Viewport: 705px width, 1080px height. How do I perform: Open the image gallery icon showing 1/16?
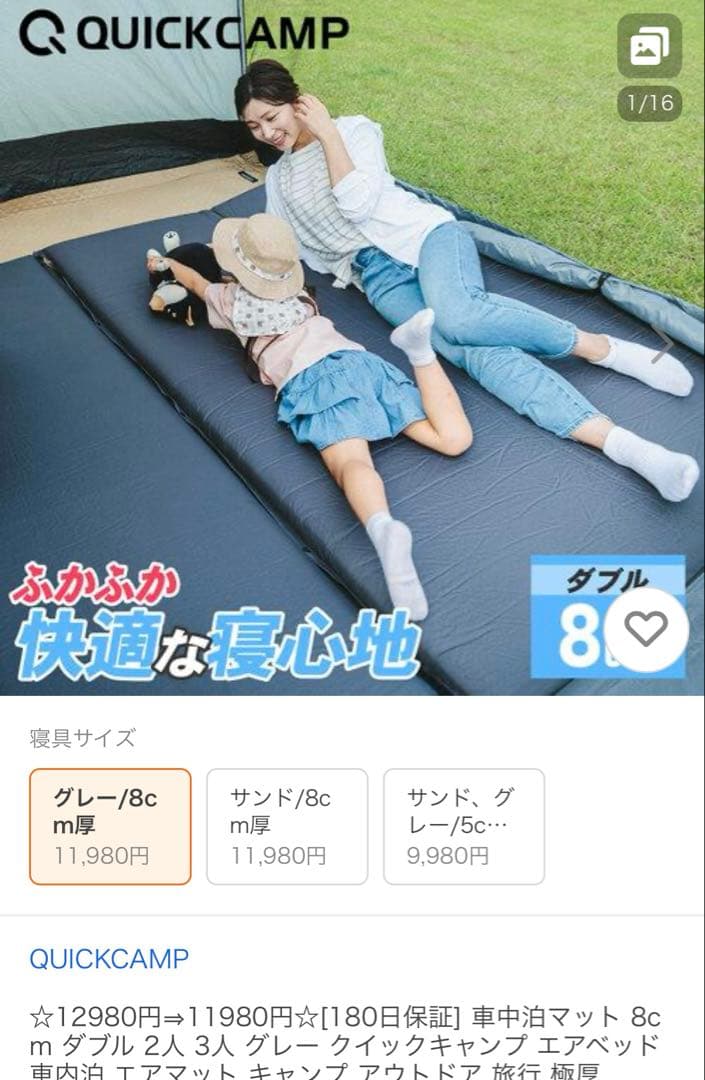[650, 47]
